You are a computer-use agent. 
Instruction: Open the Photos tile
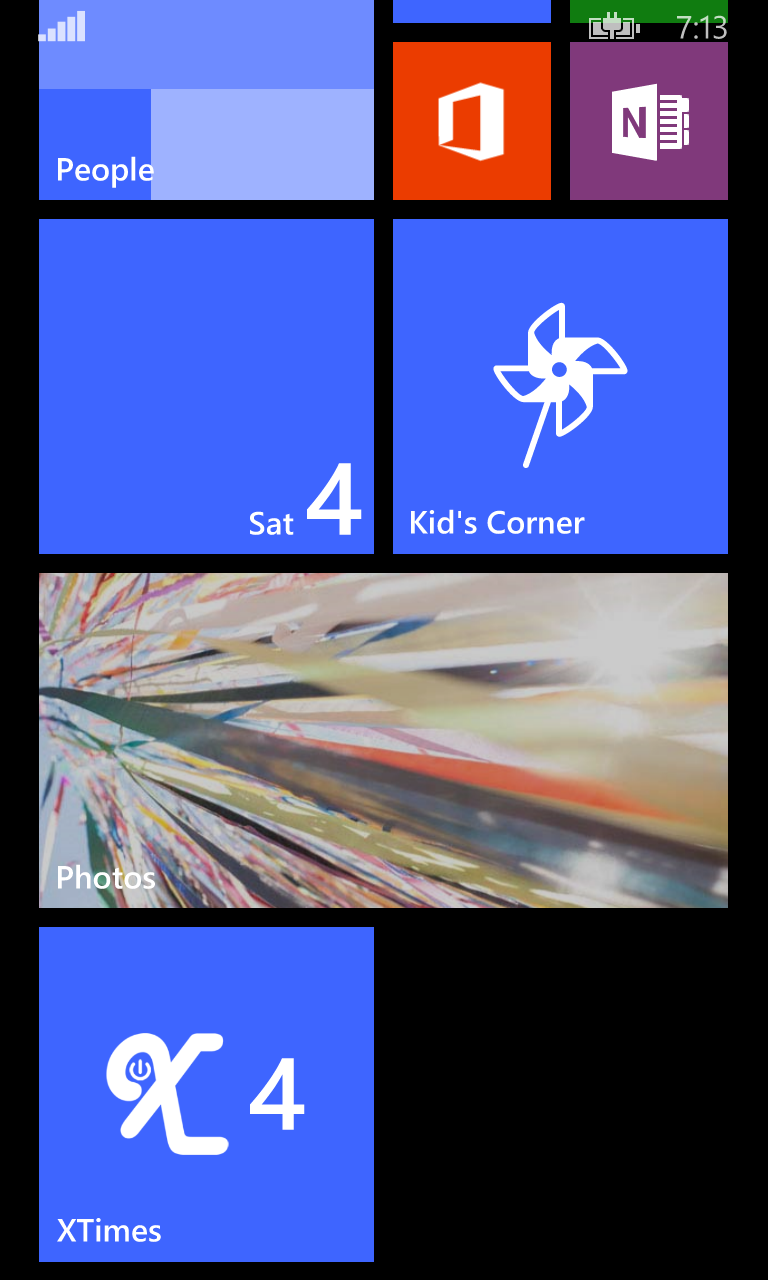pyautogui.click(x=383, y=740)
